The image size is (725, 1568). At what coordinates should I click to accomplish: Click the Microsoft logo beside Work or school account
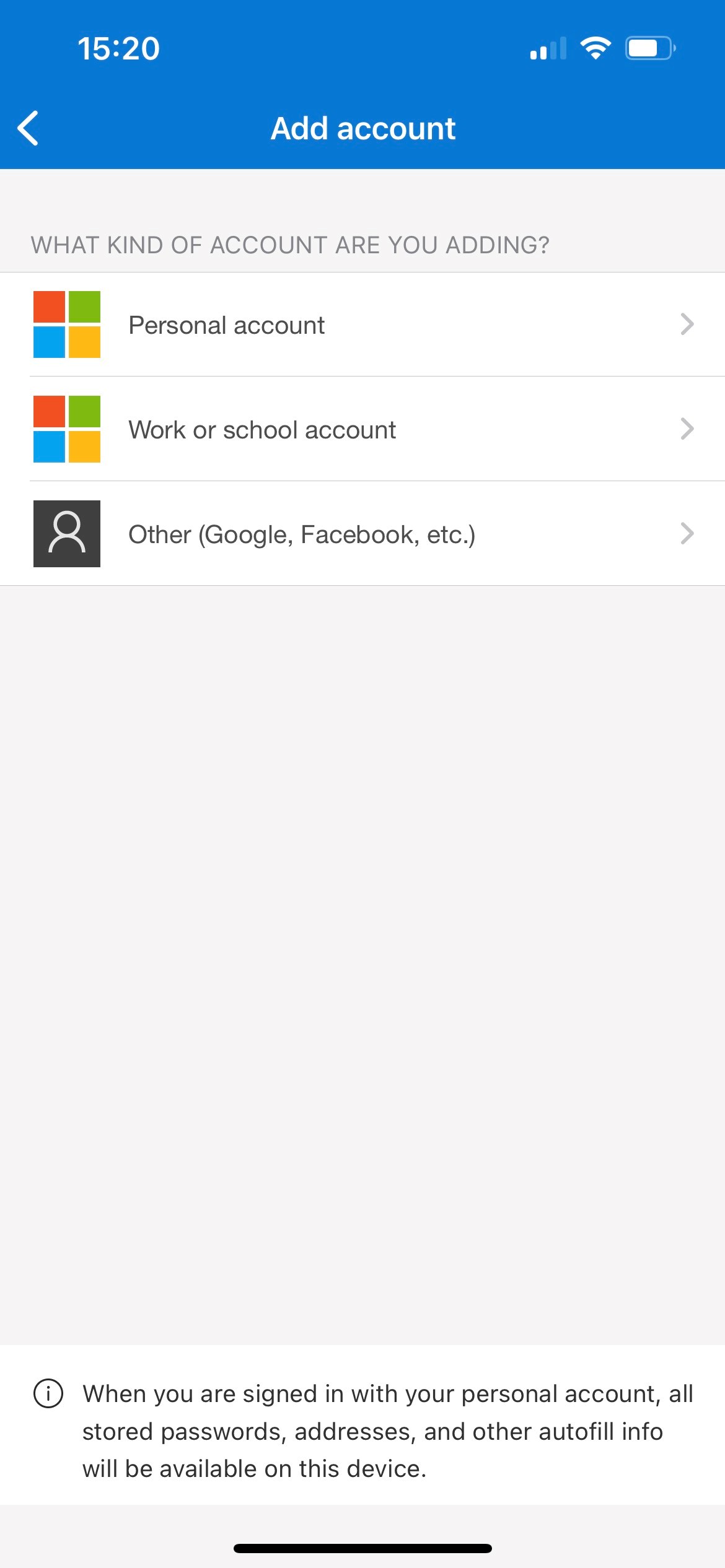tap(67, 429)
